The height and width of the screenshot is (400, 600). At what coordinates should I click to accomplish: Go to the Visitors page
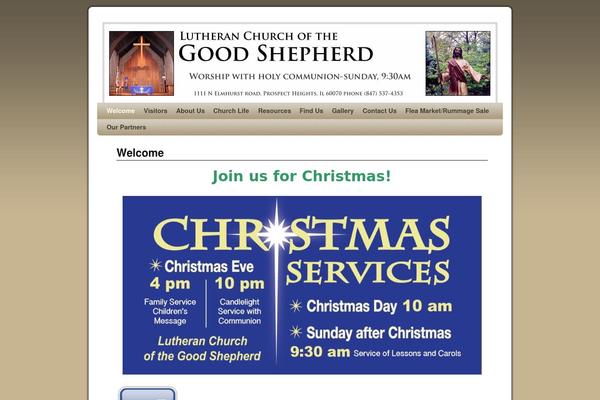pyautogui.click(x=155, y=111)
